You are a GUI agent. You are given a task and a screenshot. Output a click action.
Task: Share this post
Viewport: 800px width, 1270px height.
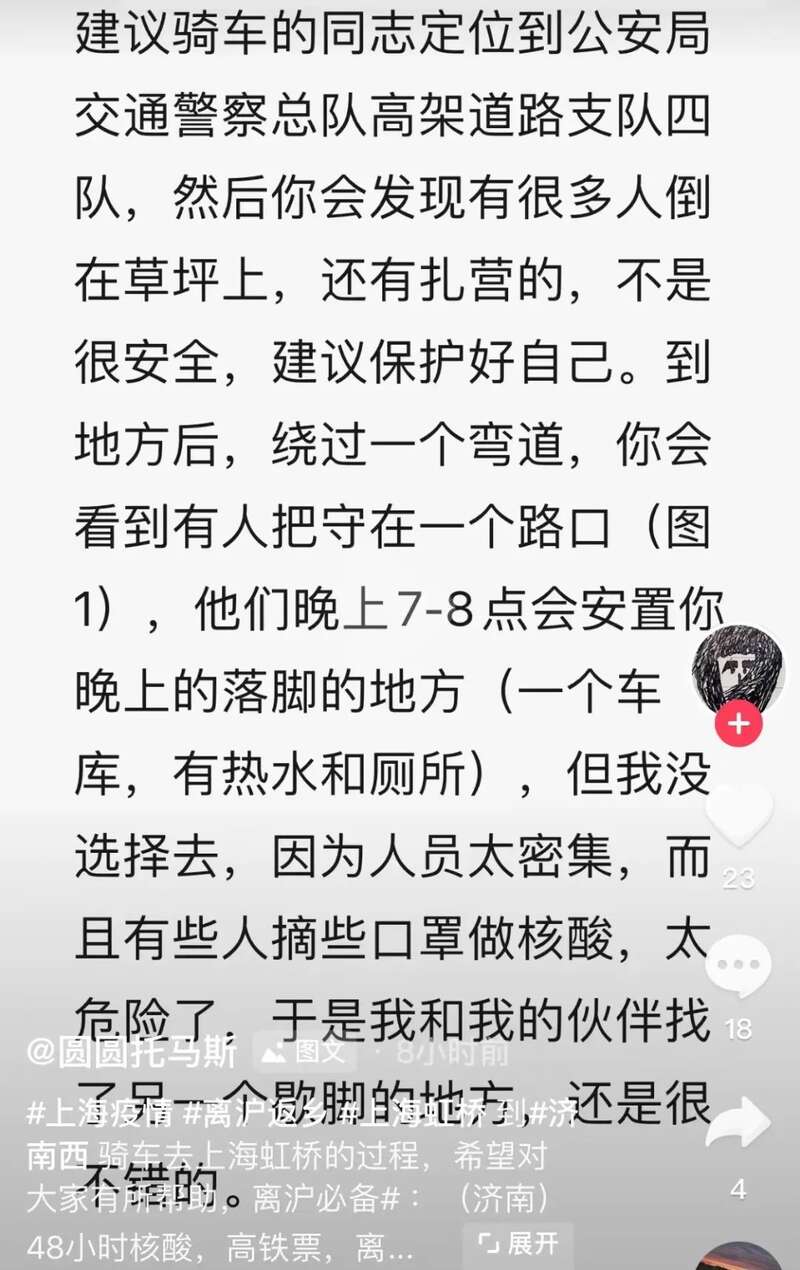pos(739,1123)
